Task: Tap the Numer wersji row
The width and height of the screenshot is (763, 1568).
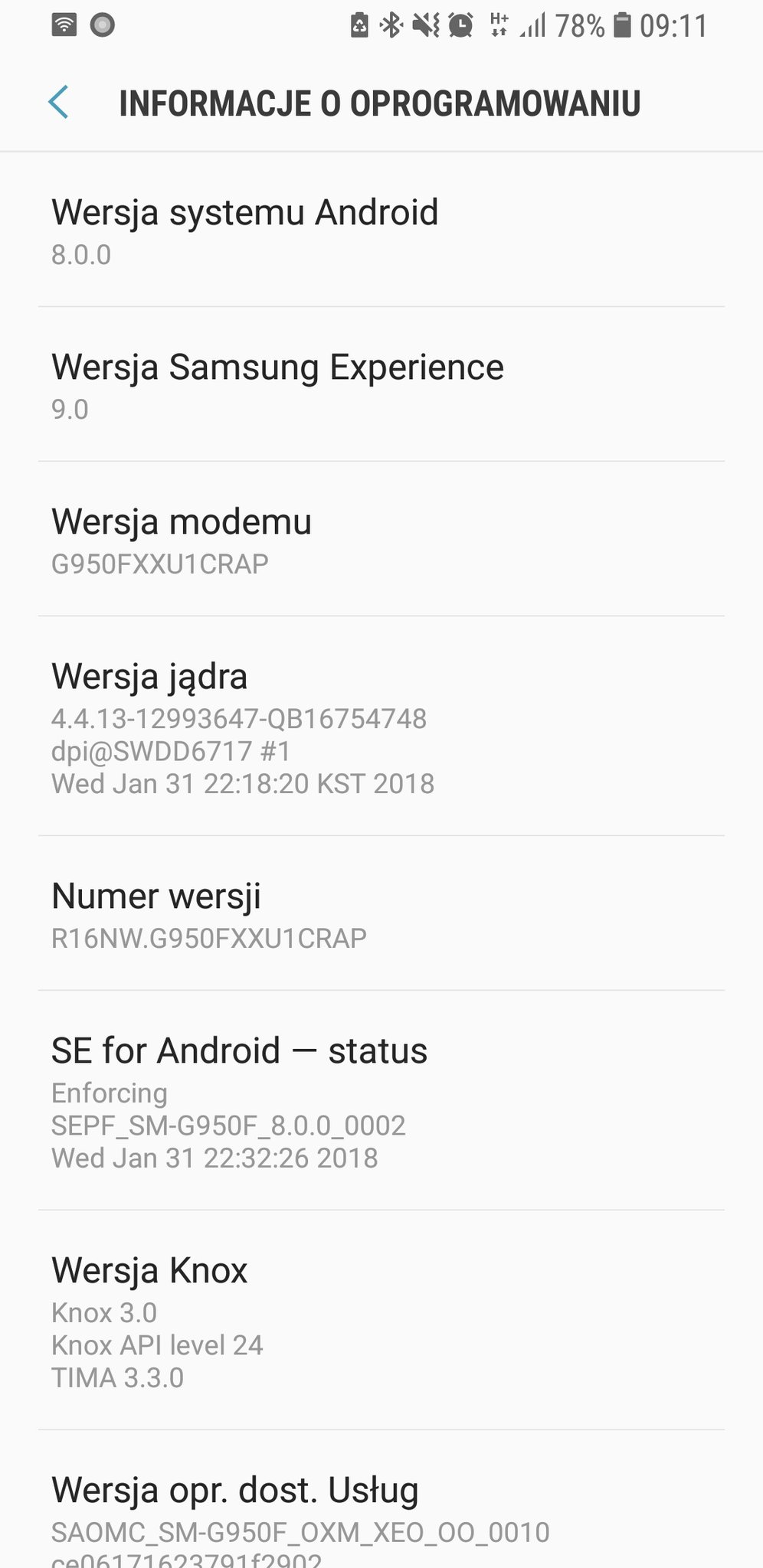Action: point(381,914)
